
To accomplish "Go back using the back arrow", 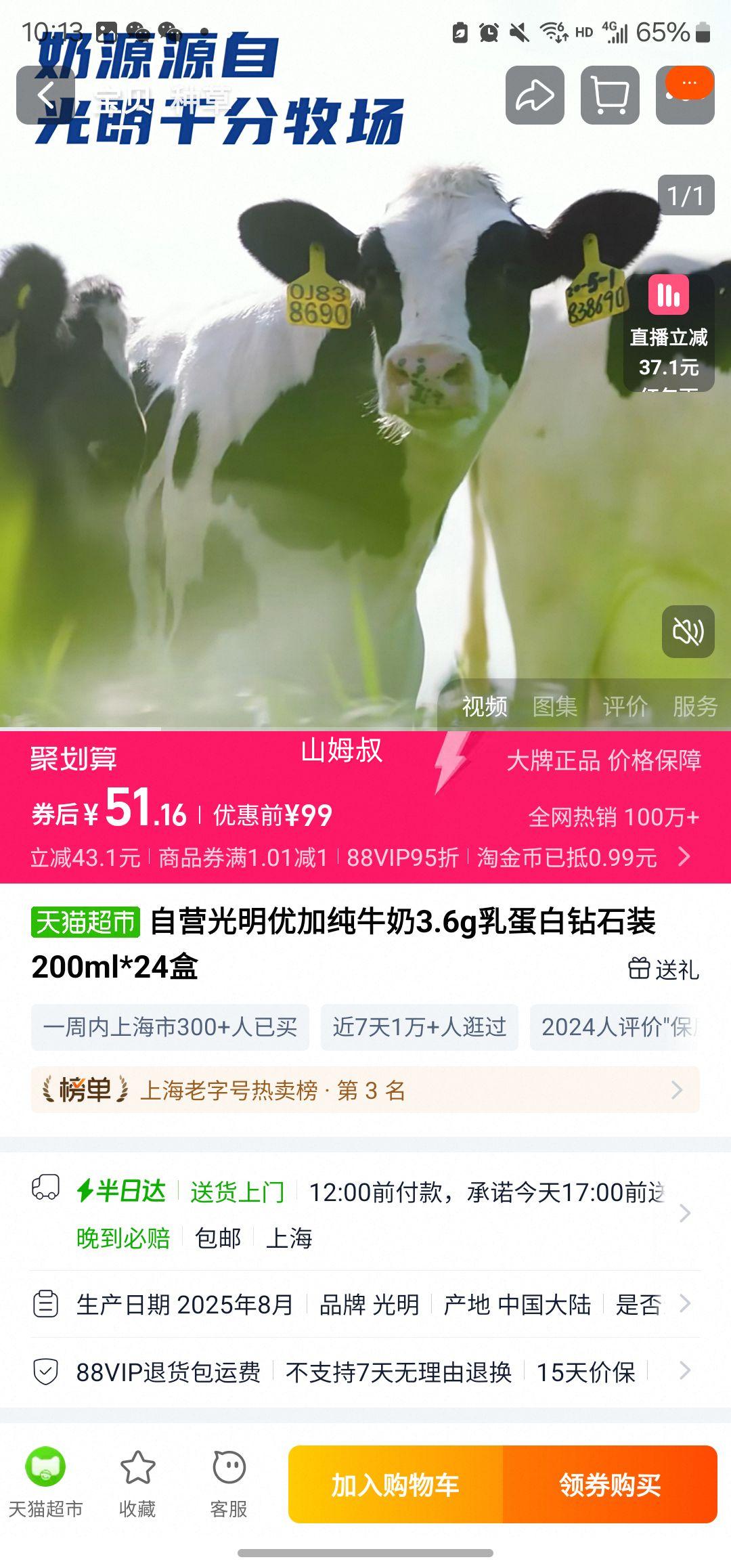I will tap(45, 95).
